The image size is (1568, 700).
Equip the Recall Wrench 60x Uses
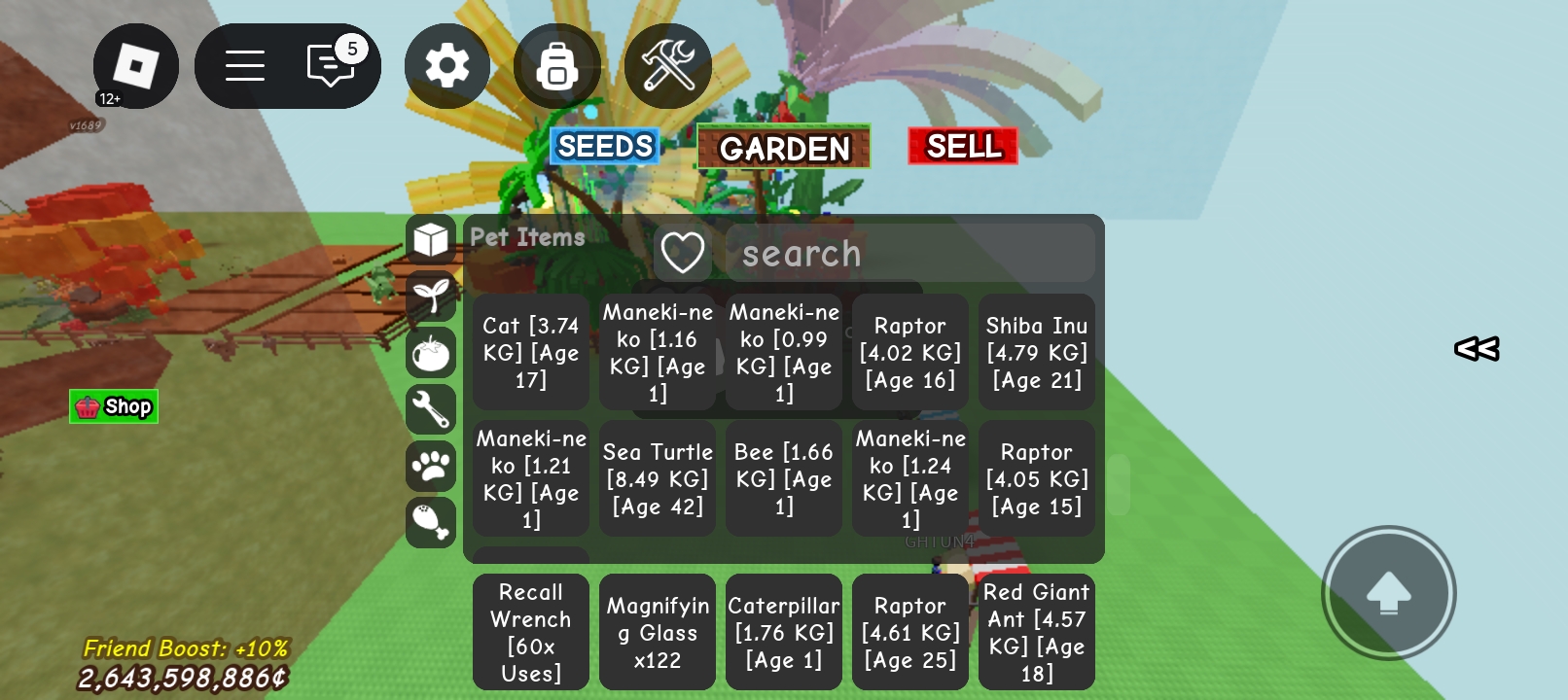[x=531, y=632]
